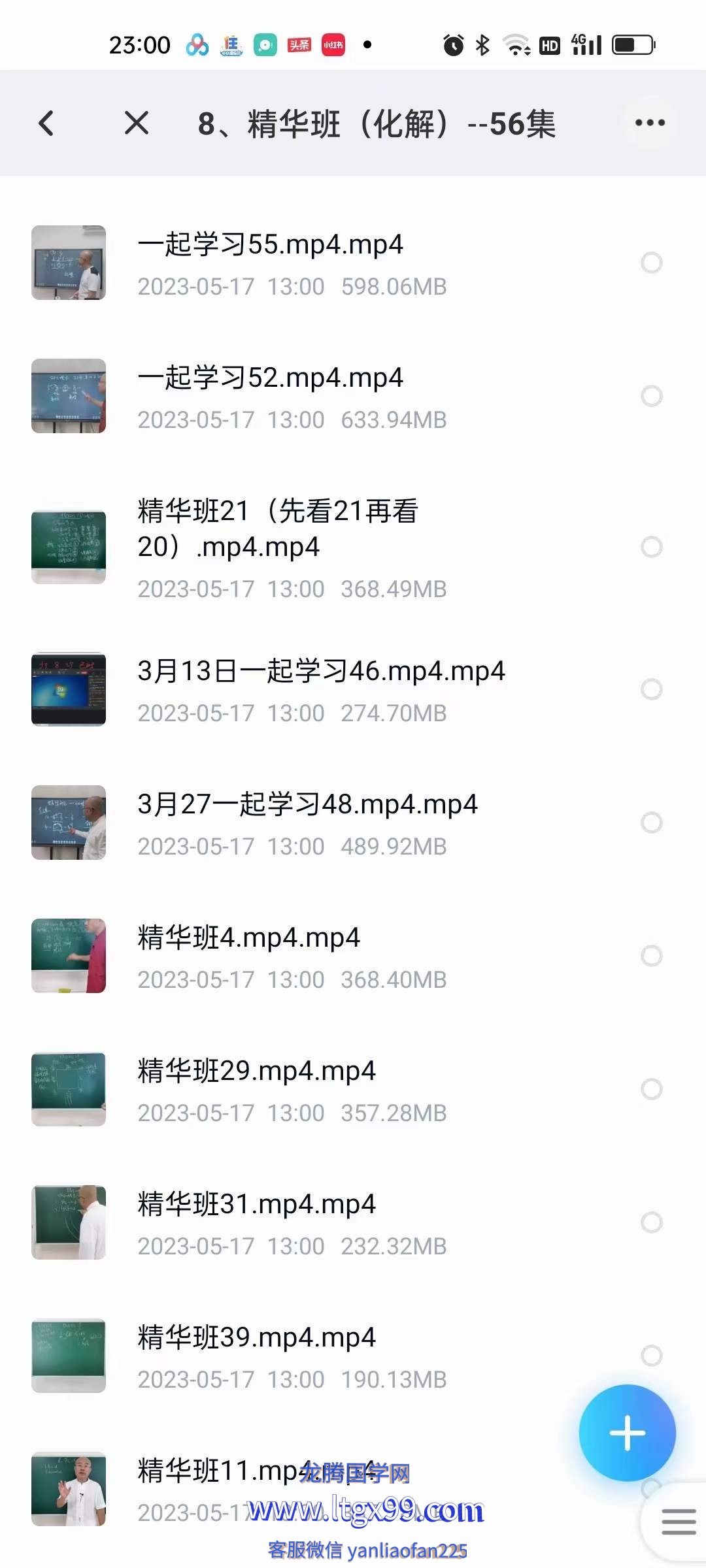Close the page with the X icon
The width and height of the screenshot is (706, 1568).
[137, 123]
